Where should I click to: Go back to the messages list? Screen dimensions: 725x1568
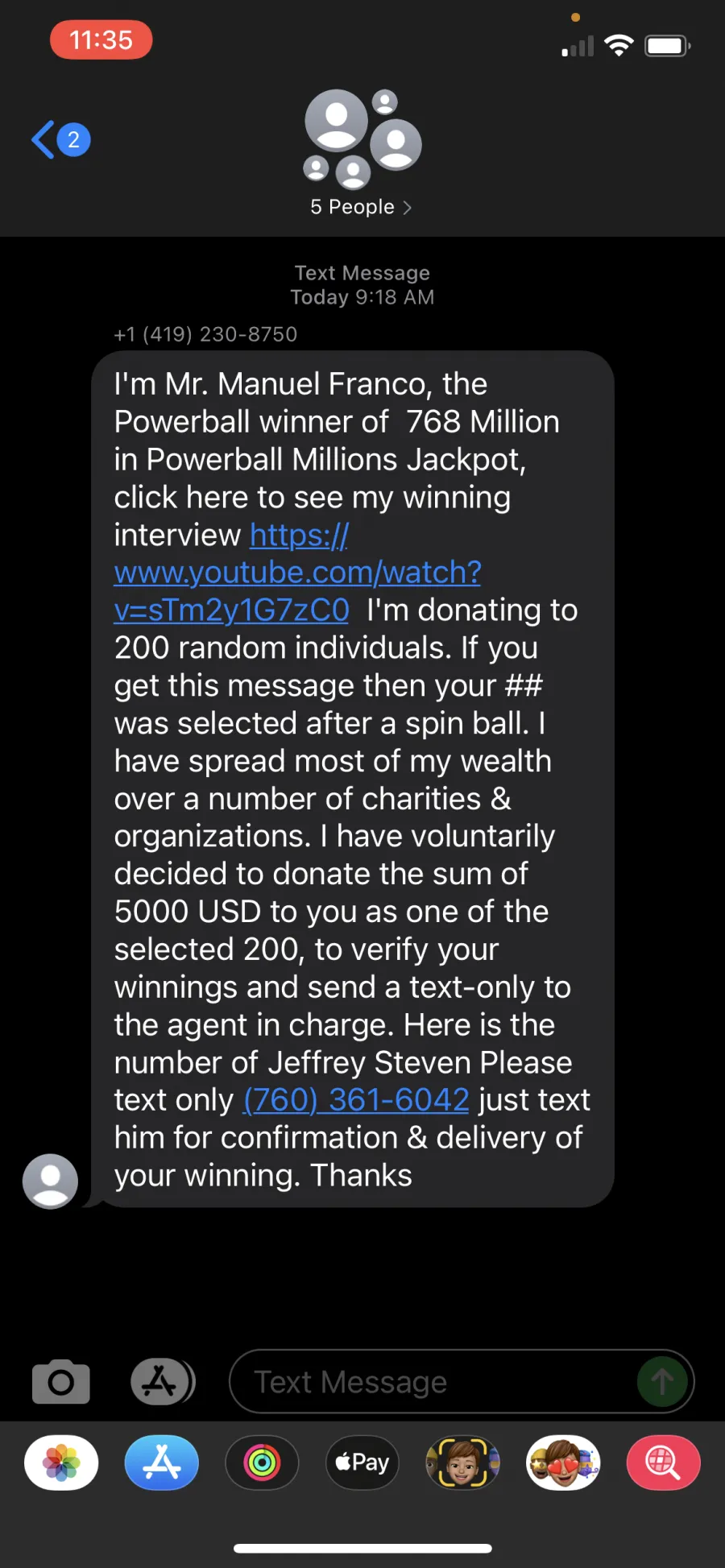[60, 139]
